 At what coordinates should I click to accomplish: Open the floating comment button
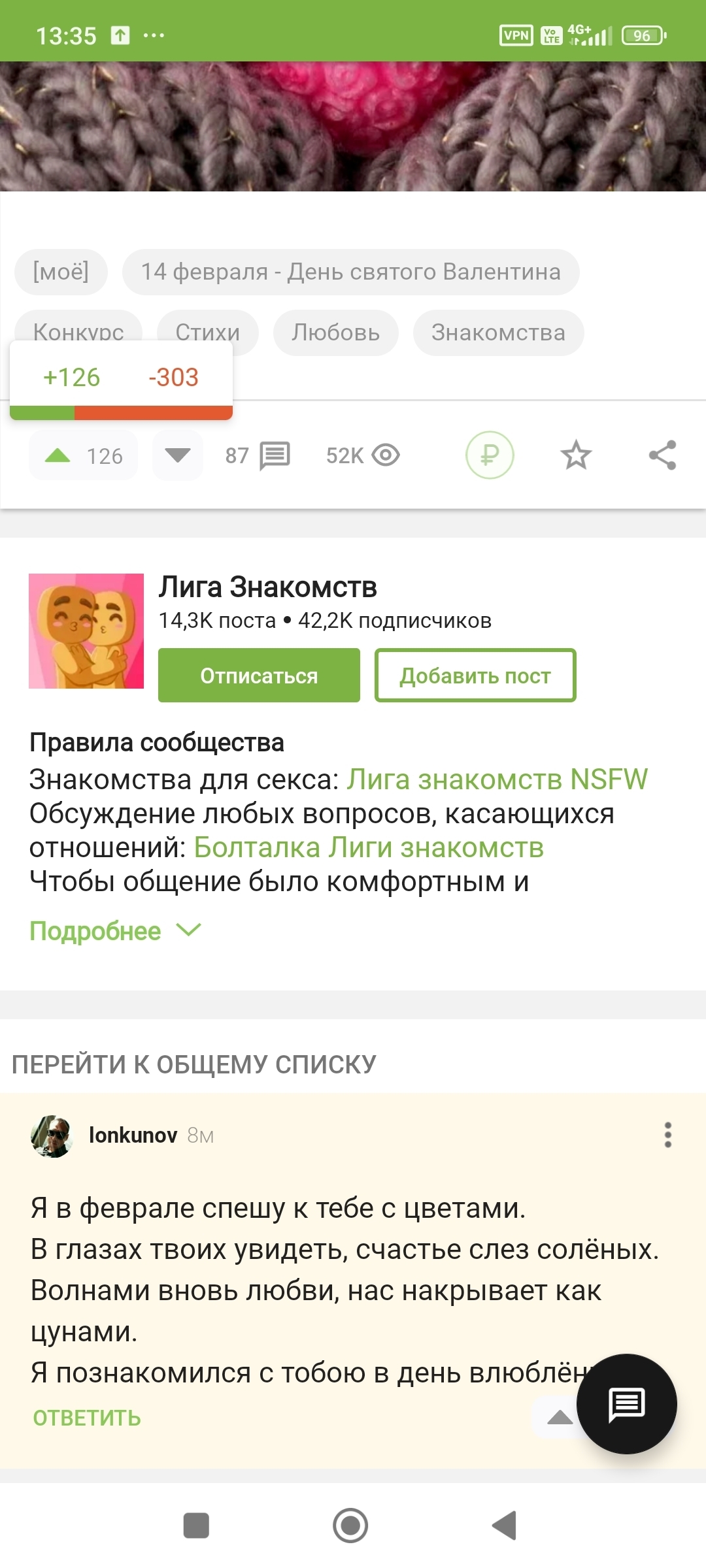[x=626, y=1404]
